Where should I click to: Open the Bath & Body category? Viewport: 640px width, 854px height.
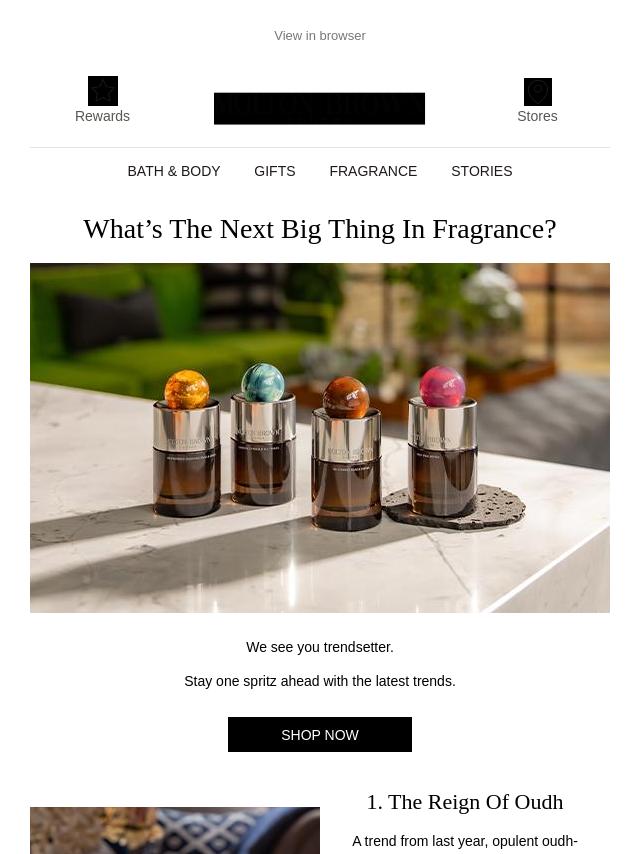click(x=174, y=171)
